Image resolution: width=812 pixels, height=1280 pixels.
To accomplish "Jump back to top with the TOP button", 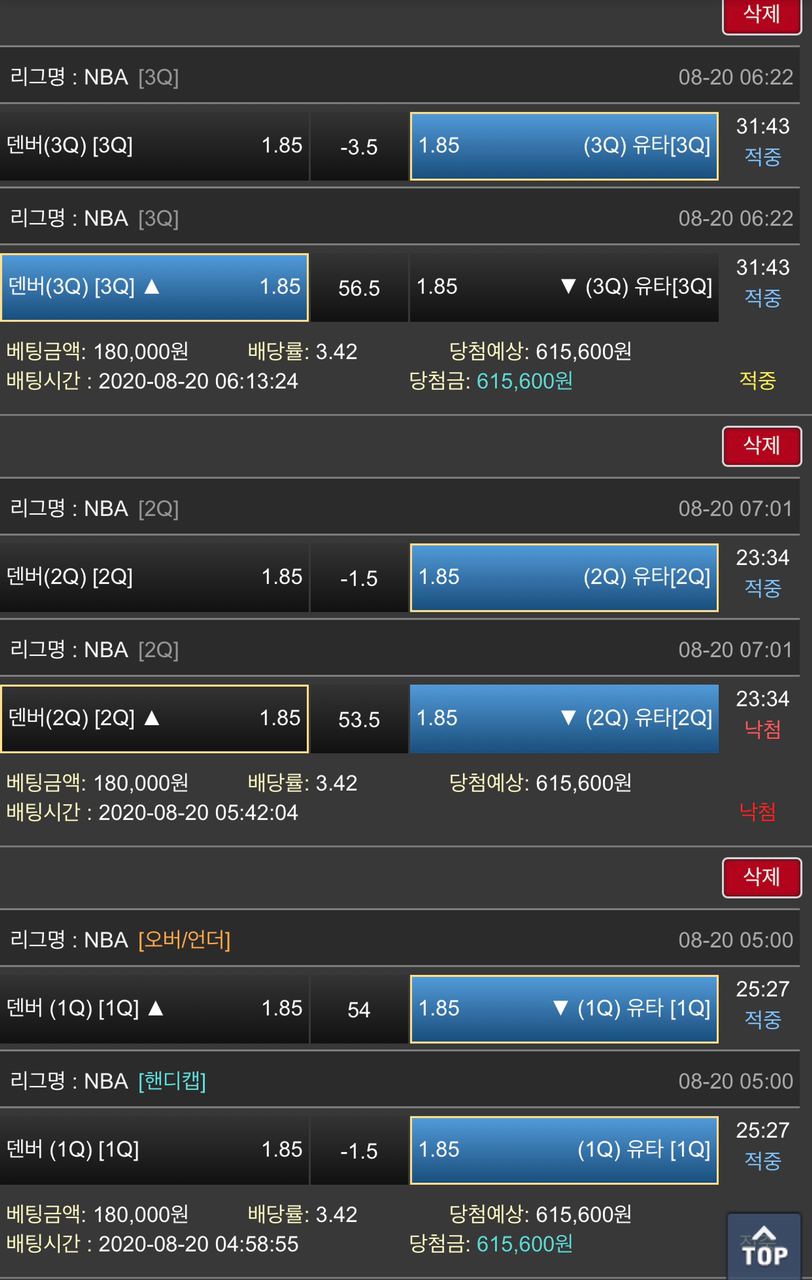I will [x=764, y=1245].
